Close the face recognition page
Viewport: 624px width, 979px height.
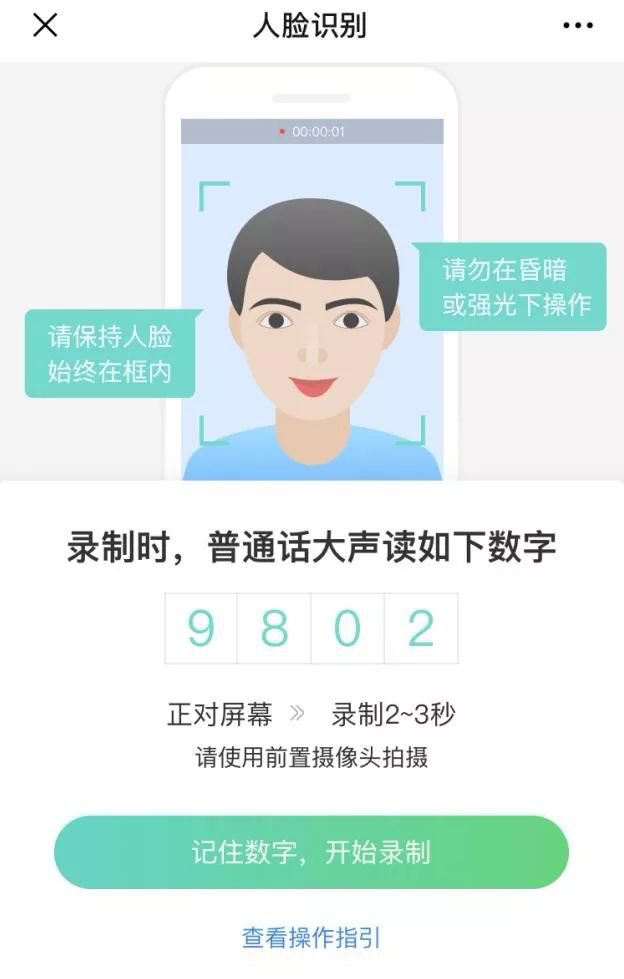pyautogui.click(x=45, y=26)
